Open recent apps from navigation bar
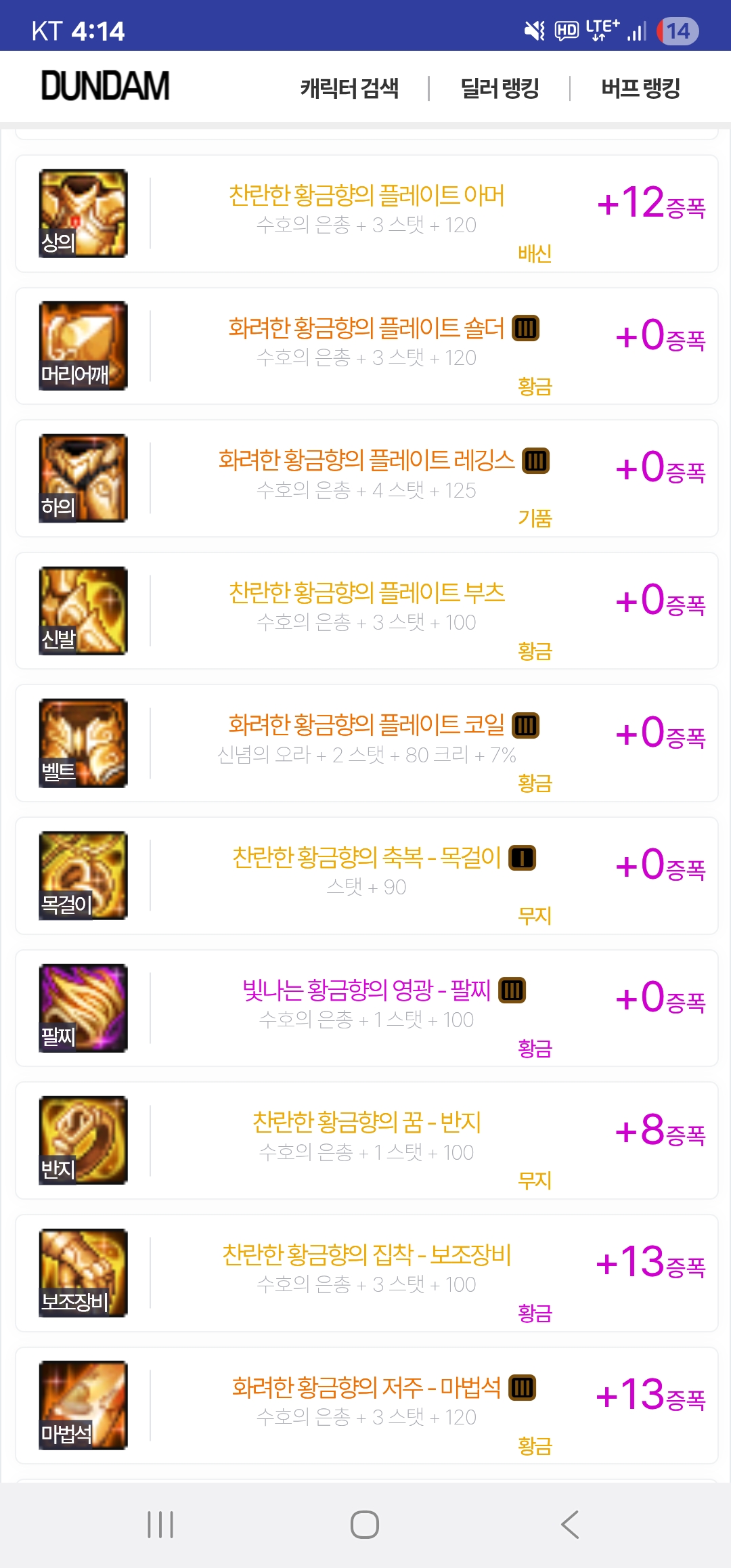Screen dimensions: 731x1568 pyautogui.click(x=160, y=1525)
